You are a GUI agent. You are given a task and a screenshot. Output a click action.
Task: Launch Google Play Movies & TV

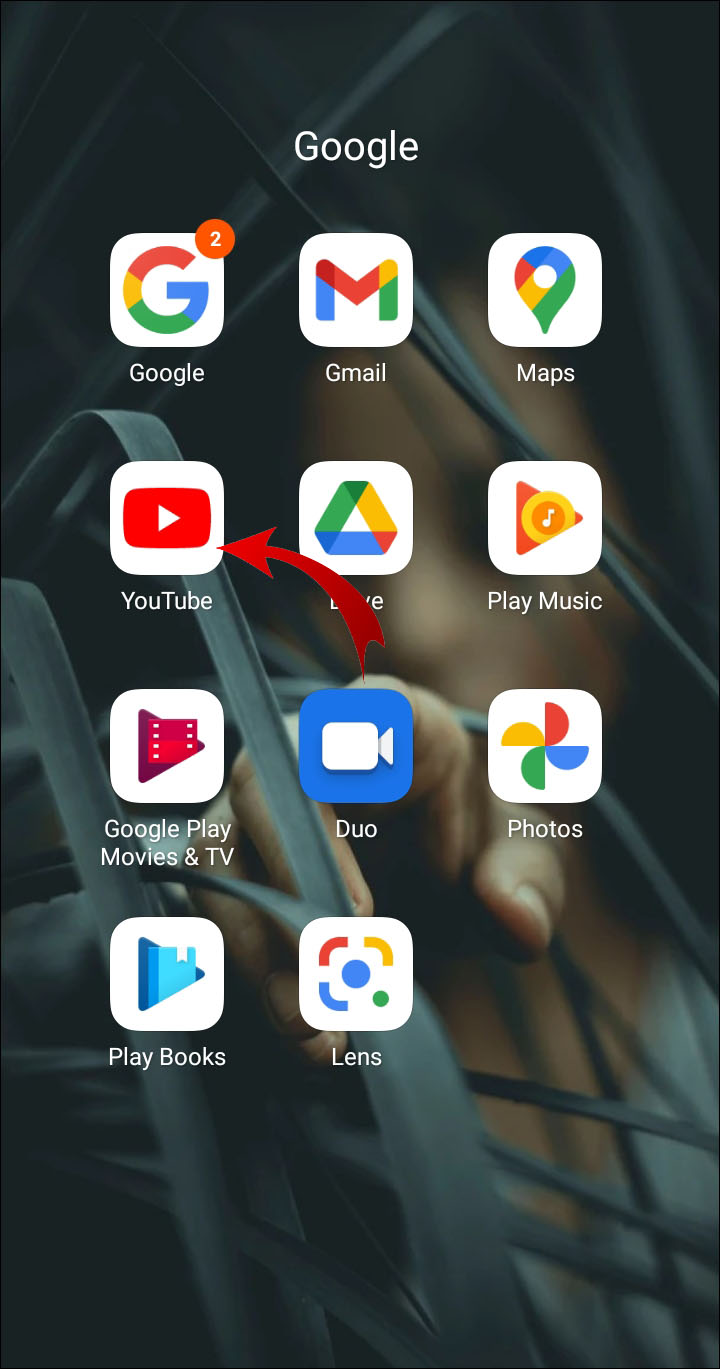tap(167, 747)
